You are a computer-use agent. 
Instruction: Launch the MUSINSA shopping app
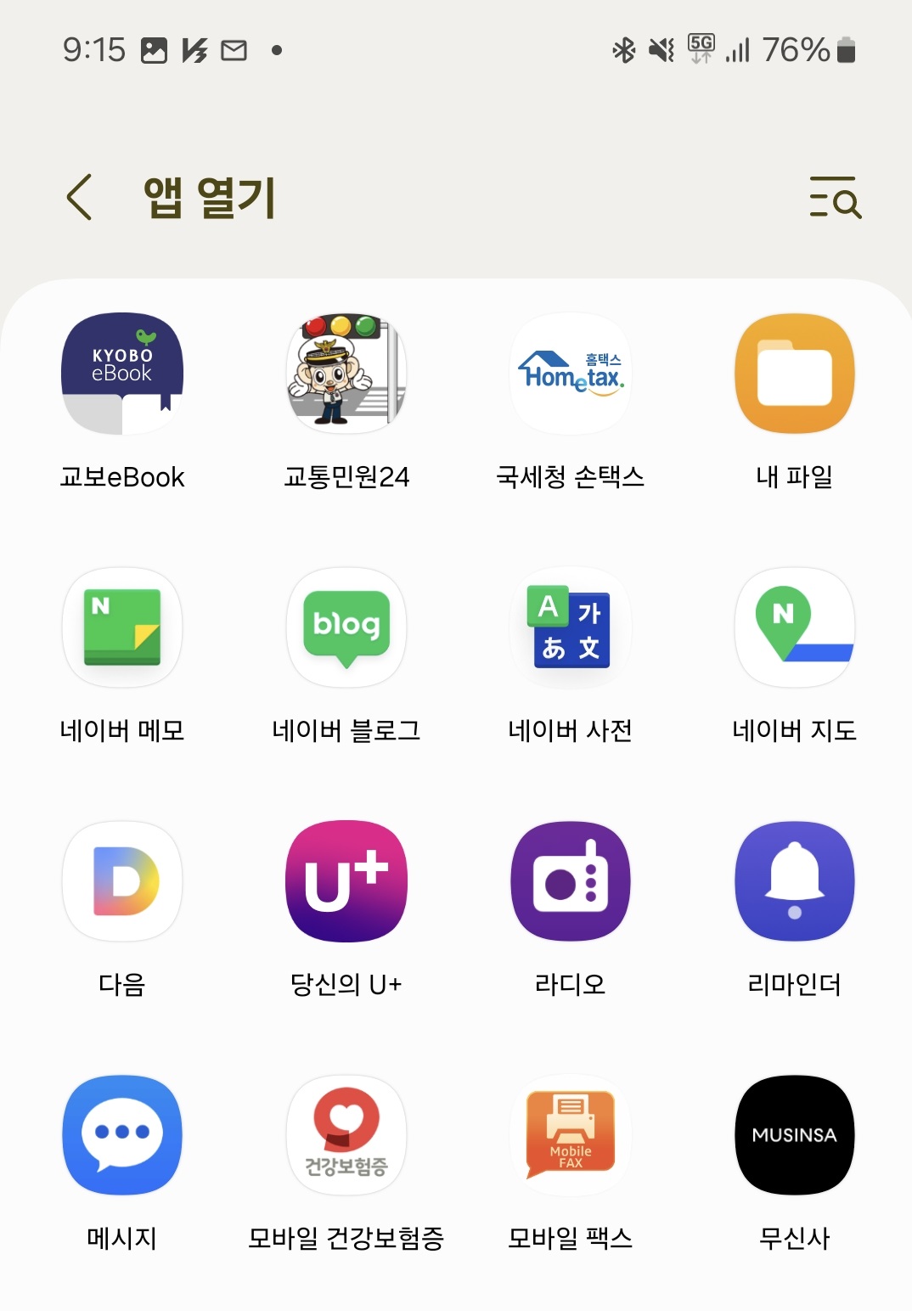coord(793,1135)
